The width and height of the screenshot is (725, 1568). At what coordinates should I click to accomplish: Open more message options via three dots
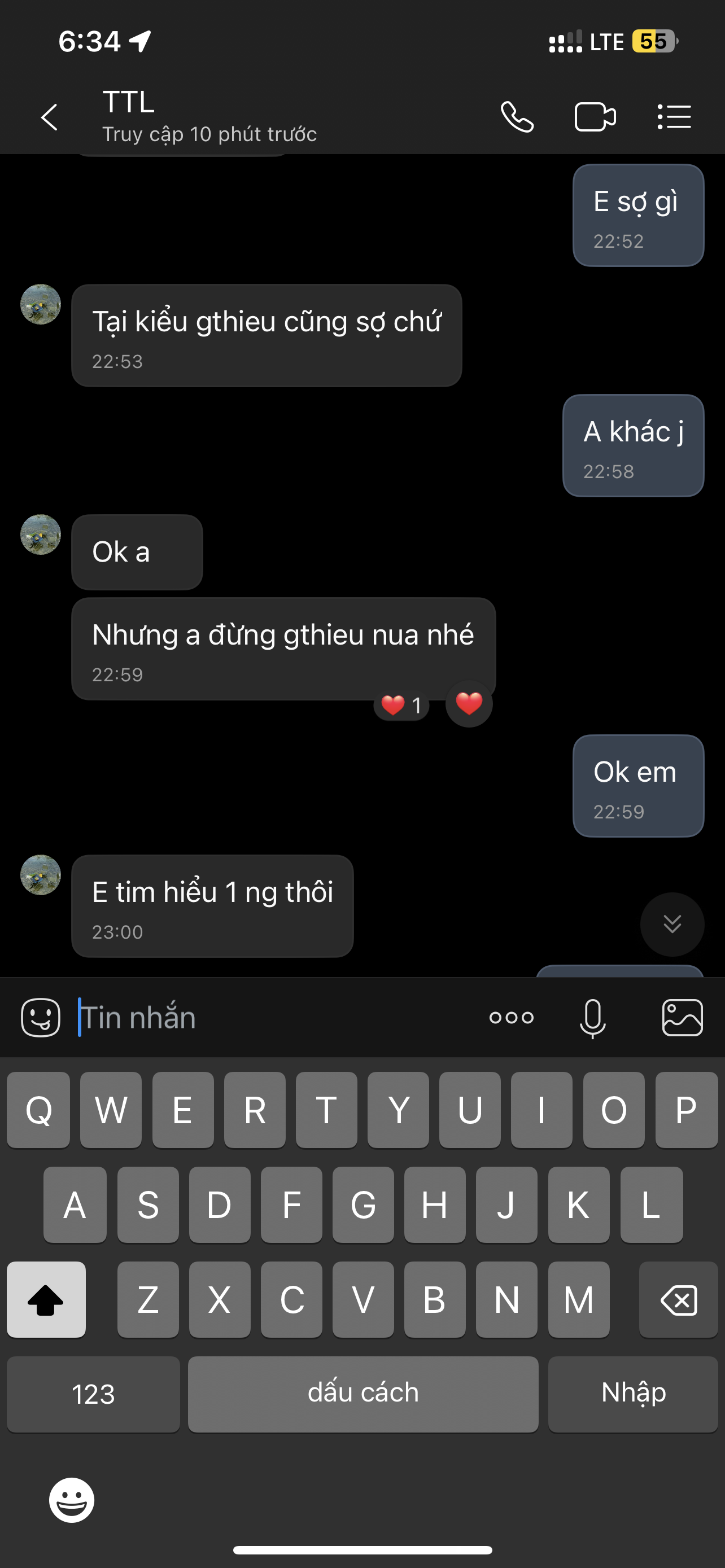tap(512, 1017)
